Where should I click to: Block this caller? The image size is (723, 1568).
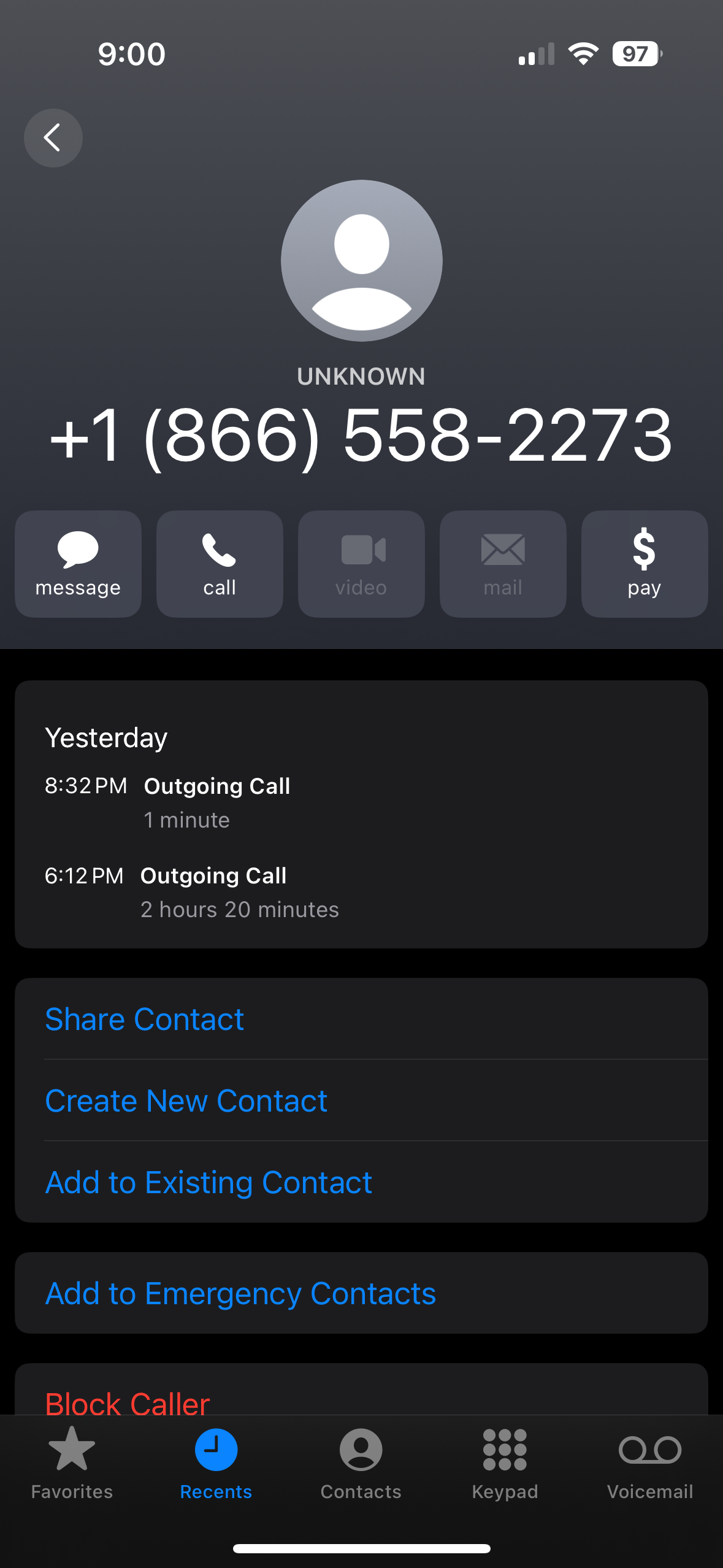(128, 1402)
